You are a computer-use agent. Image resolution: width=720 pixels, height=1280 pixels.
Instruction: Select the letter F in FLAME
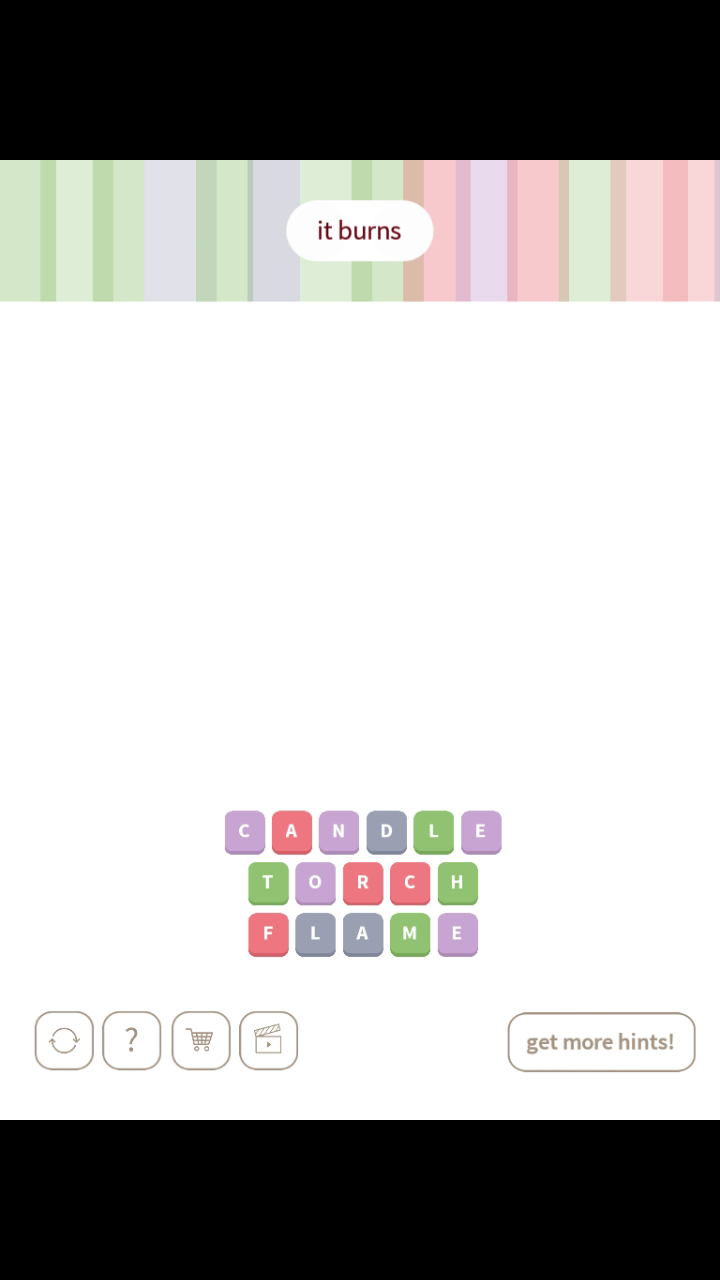[x=268, y=934]
